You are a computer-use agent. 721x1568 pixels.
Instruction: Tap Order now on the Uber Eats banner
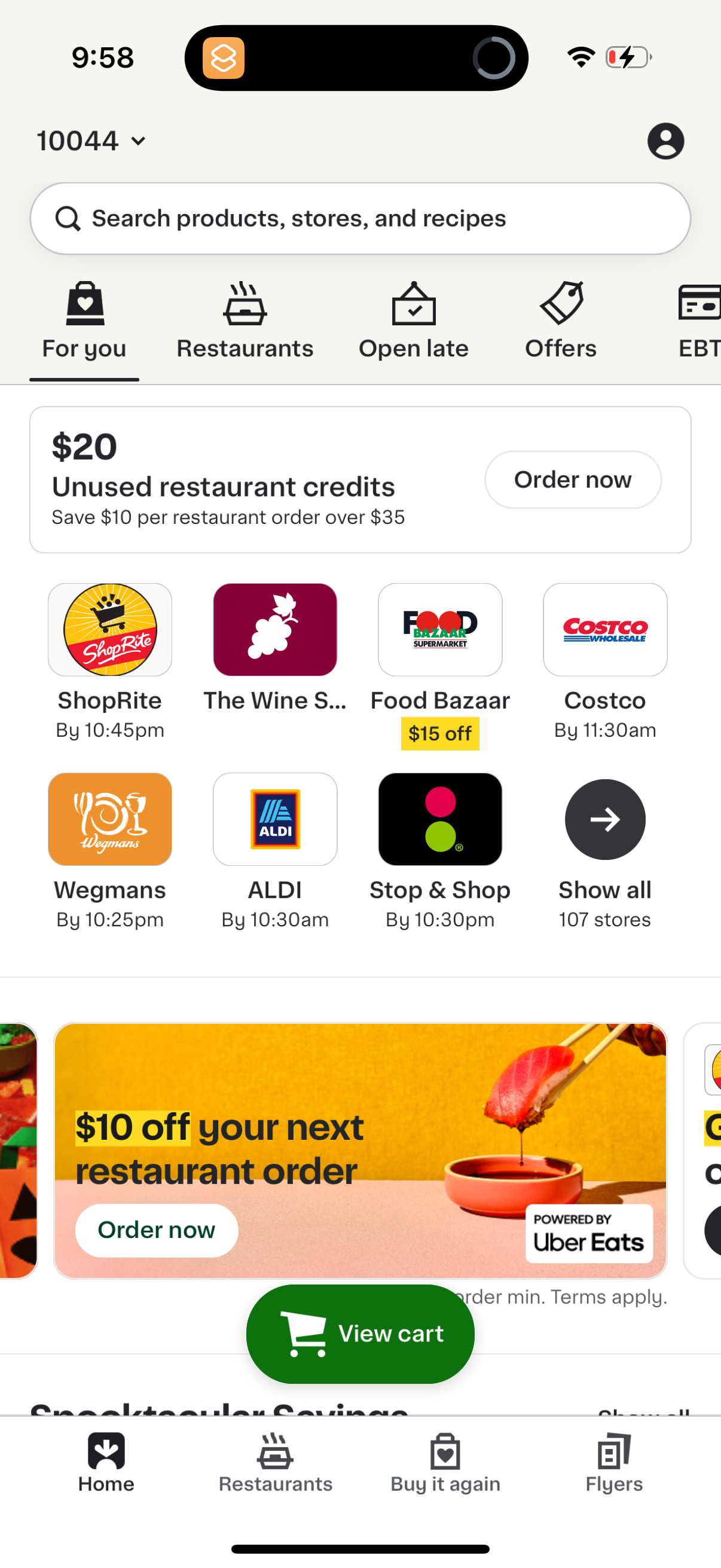[156, 1230]
